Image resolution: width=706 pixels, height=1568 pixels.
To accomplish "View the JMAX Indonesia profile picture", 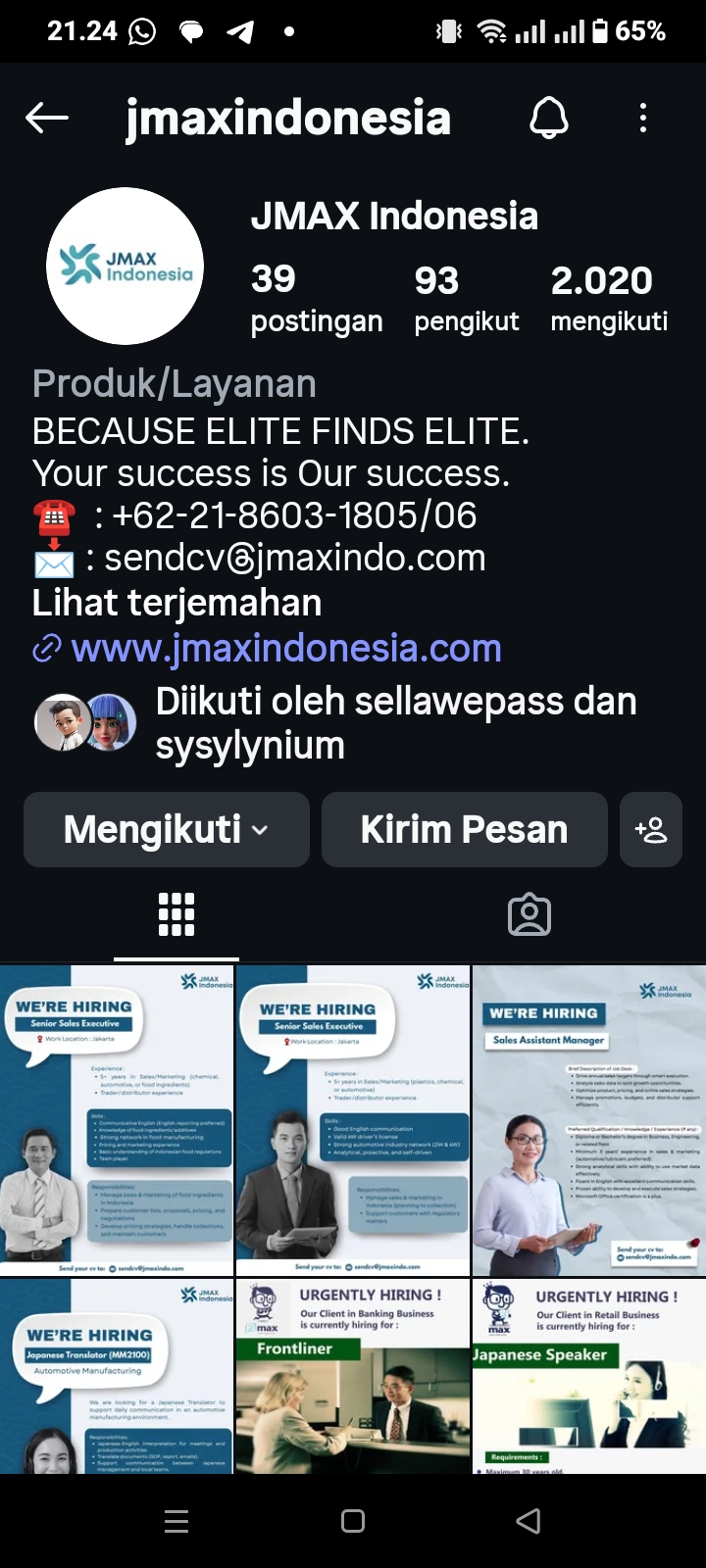I will (x=125, y=266).
